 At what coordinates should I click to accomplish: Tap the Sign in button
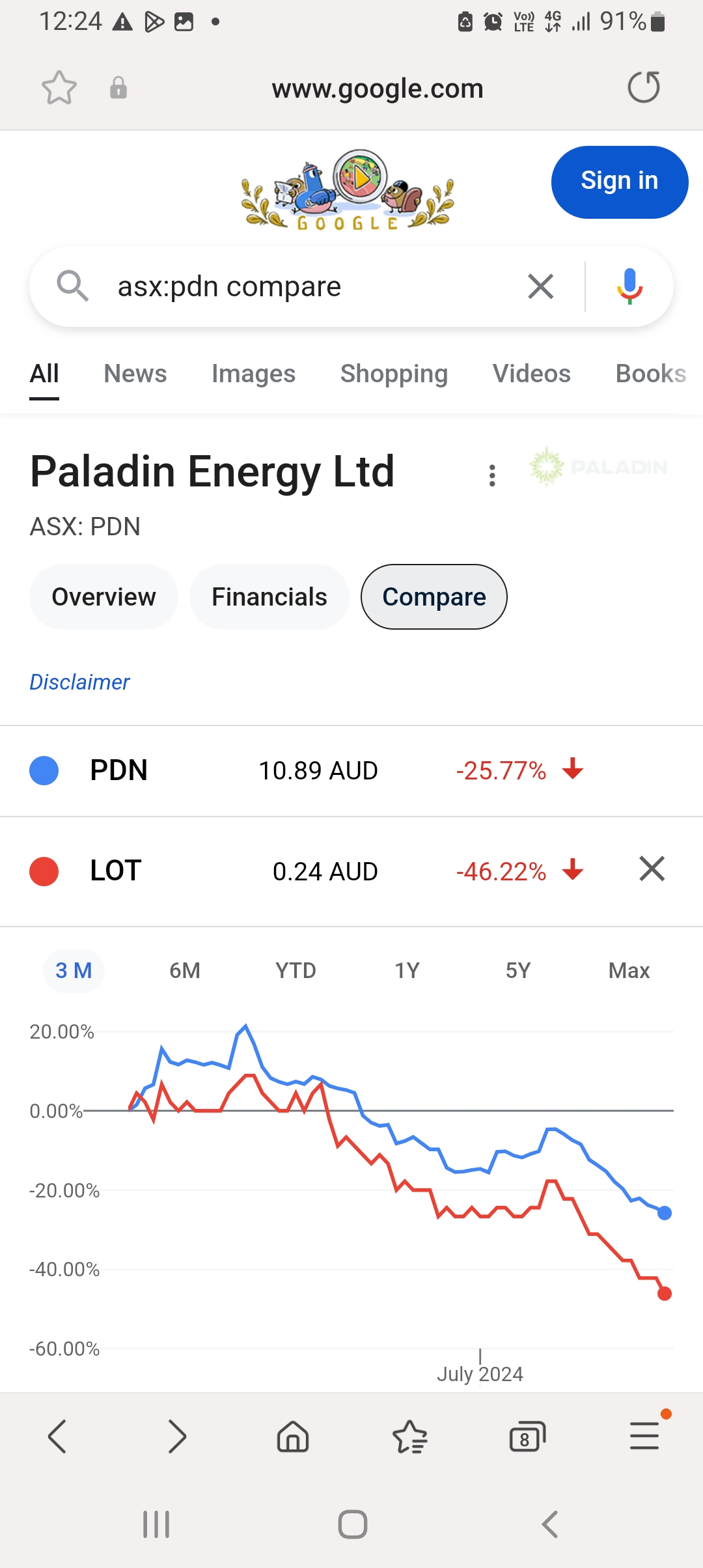pos(620,182)
